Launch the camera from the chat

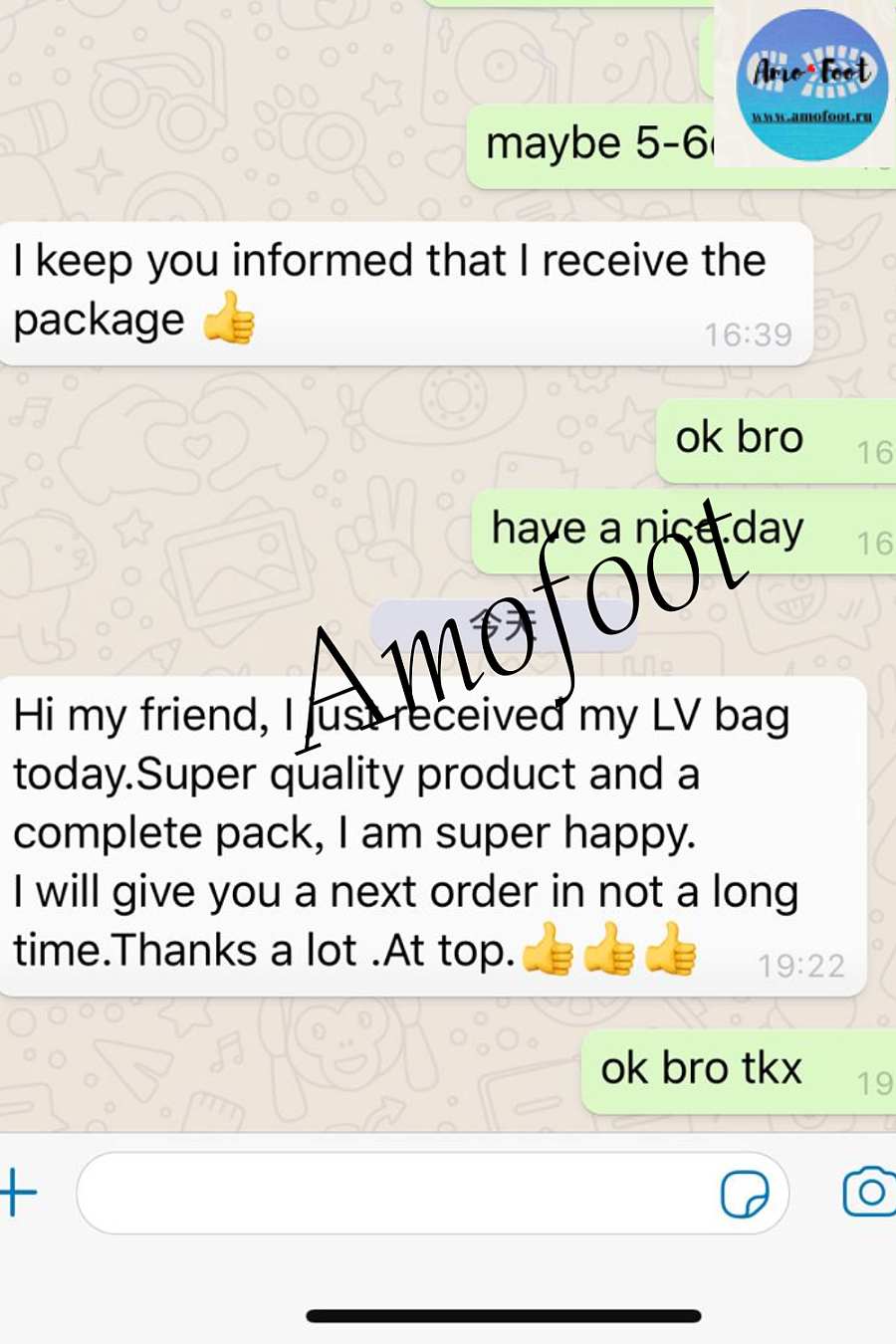868,1192
